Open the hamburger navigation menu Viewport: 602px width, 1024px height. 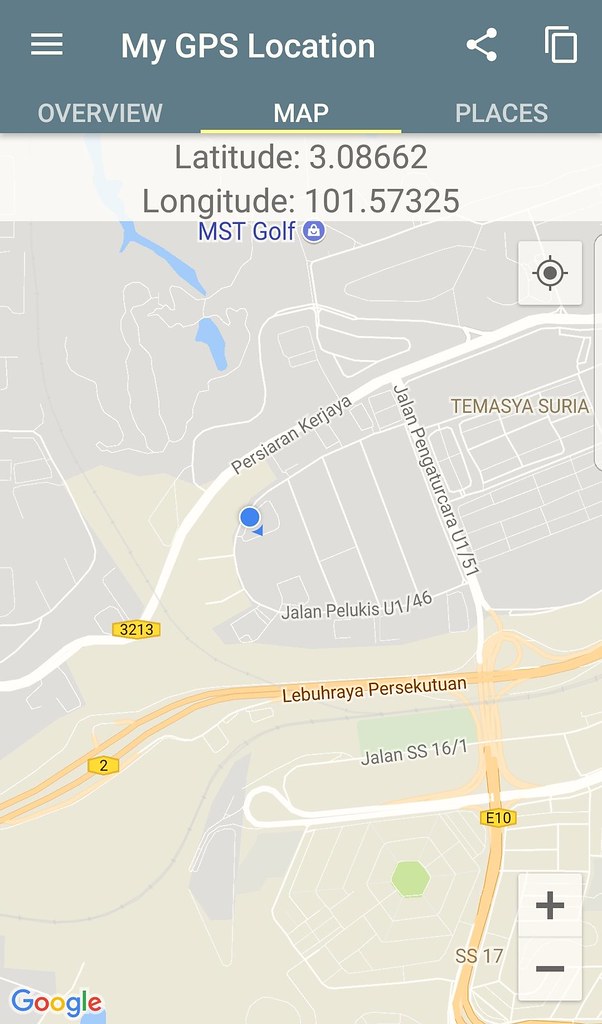coord(47,45)
